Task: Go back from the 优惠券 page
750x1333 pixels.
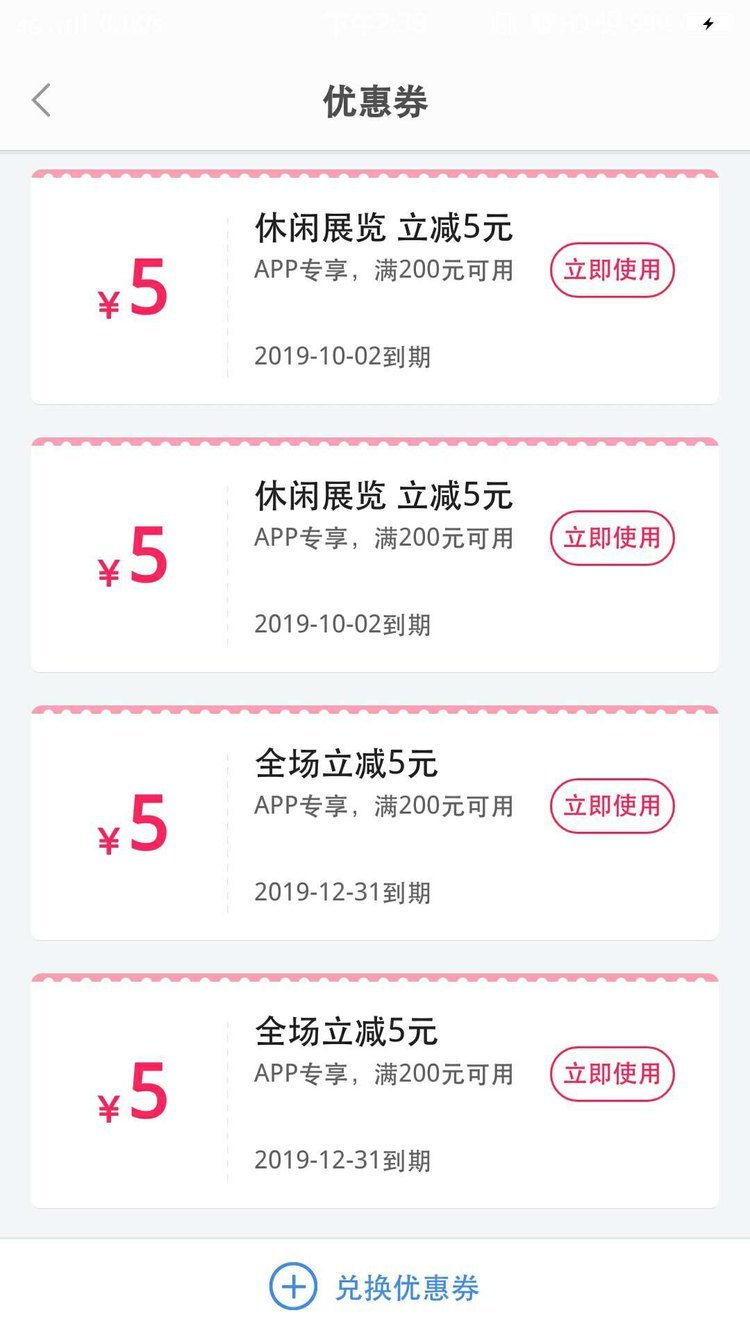Action: (x=41, y=101)
